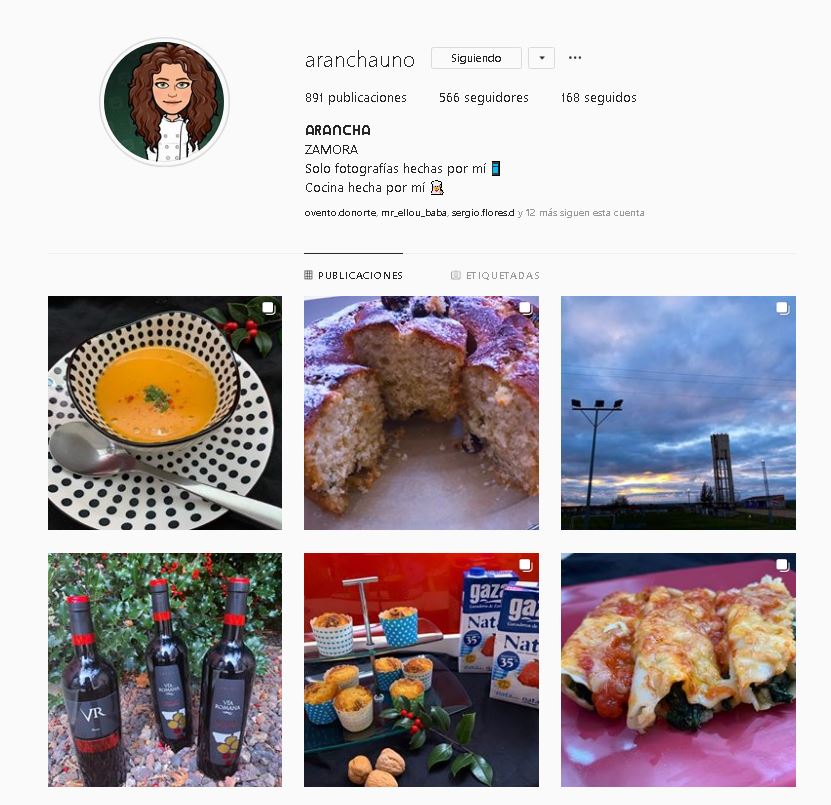Open the Vía Romana wine bottles post
This screenshot has height=805, width=831.
pyautogui.click(x=165, y=670)
